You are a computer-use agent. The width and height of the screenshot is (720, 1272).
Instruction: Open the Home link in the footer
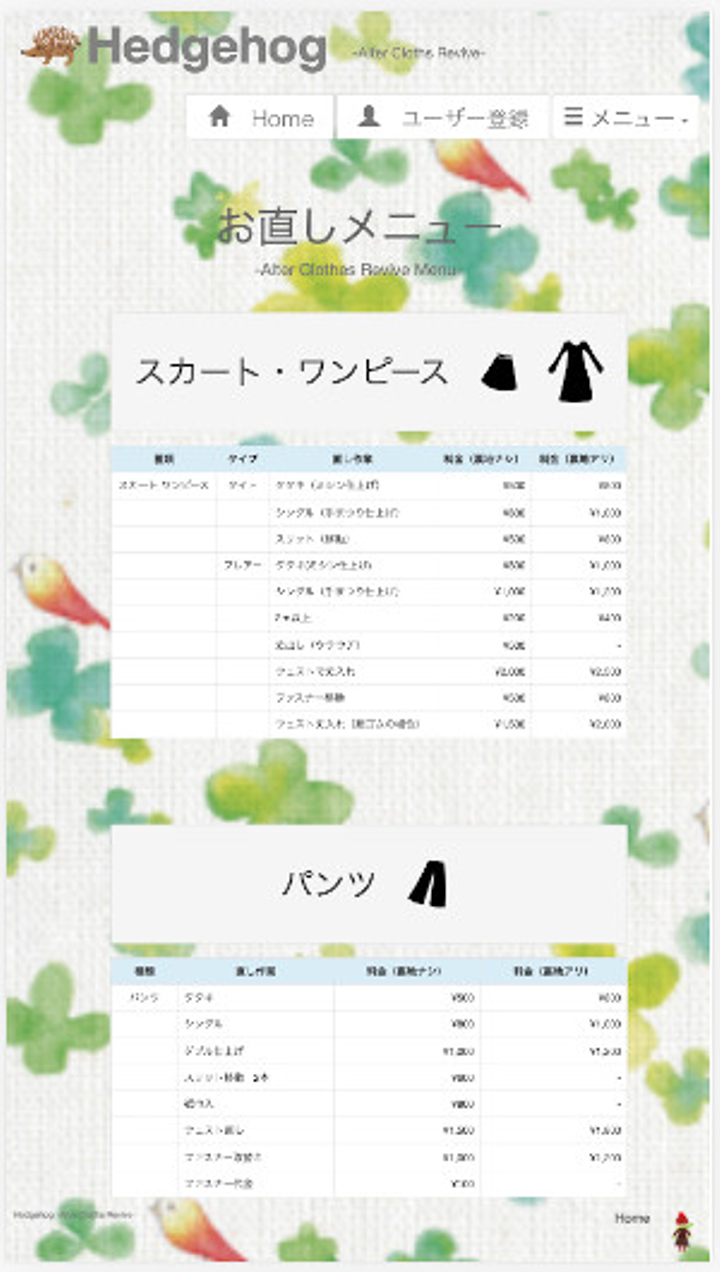(x=632, y=1218)
